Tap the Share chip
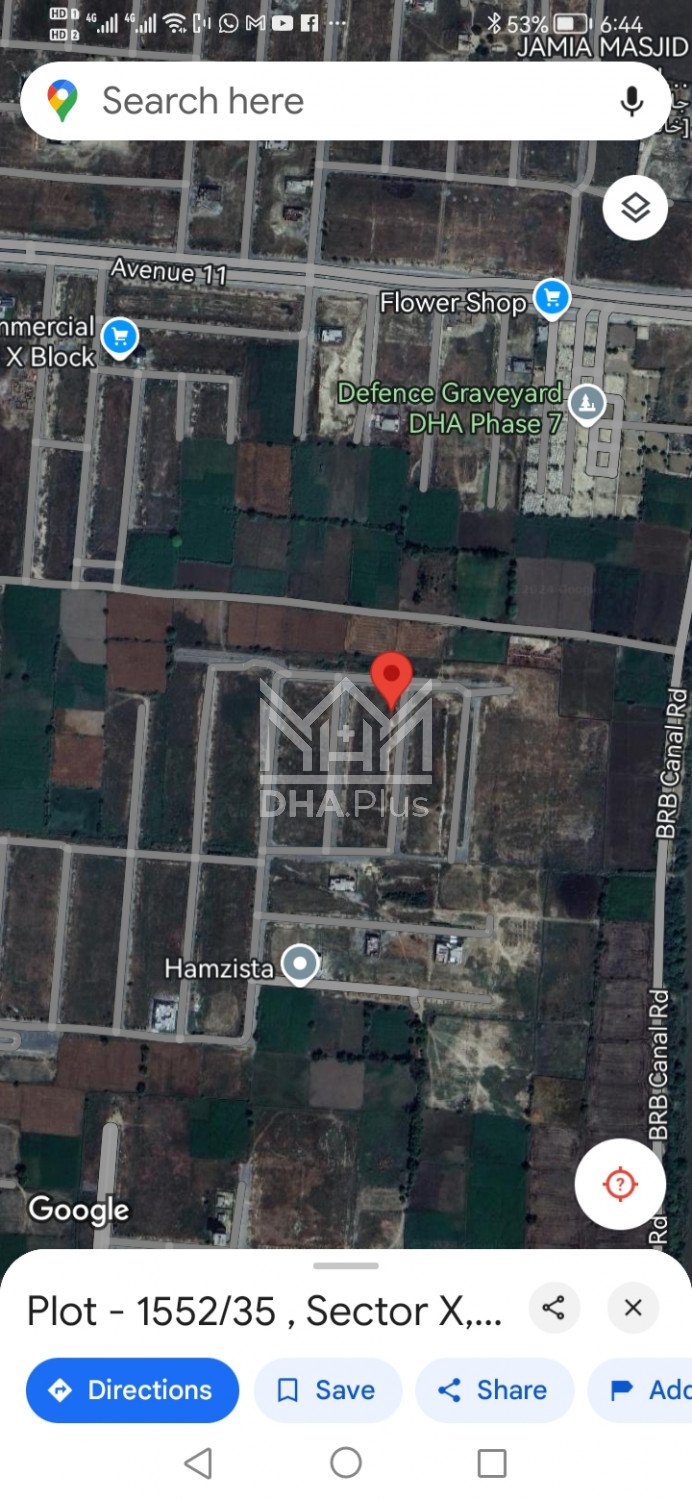This screenshot has width=692, height=1500. point(494,1390)
